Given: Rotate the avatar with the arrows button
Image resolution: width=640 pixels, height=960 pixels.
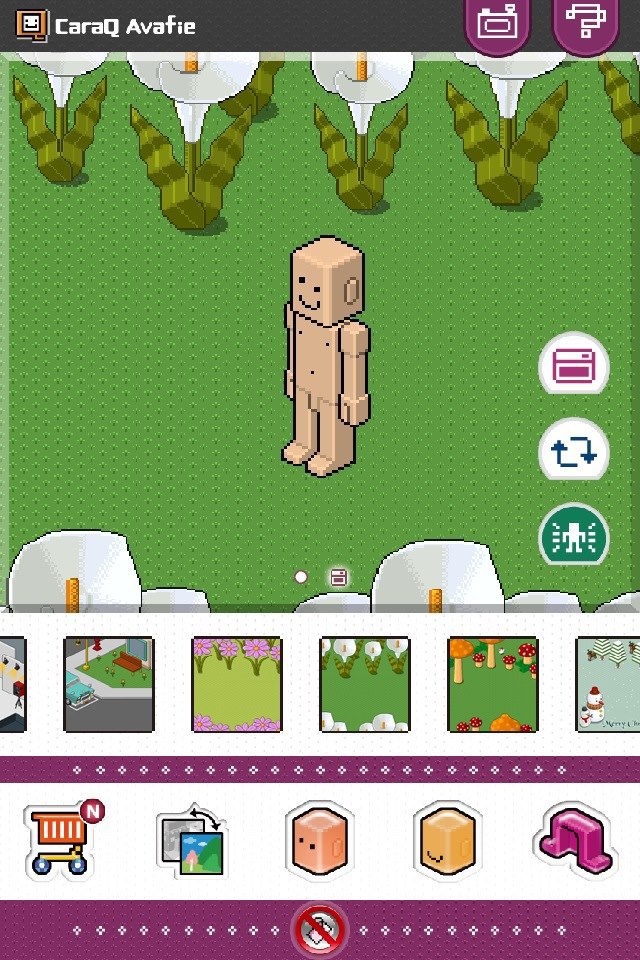Looking at the screenshot, I should pyautogui.click(x=573, y=452).
